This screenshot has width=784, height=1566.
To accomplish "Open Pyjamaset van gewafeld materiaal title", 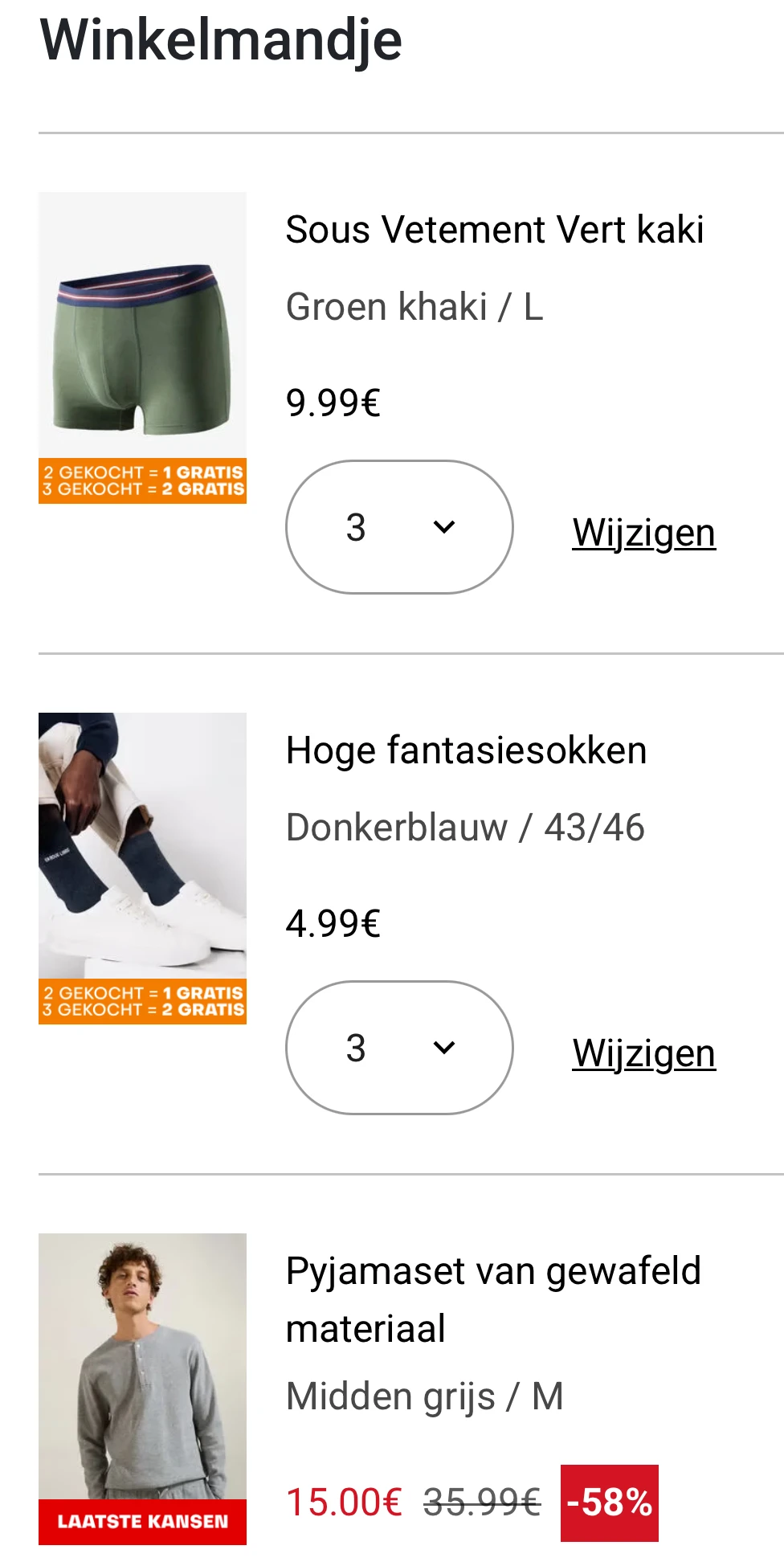I will [493, 1299].
